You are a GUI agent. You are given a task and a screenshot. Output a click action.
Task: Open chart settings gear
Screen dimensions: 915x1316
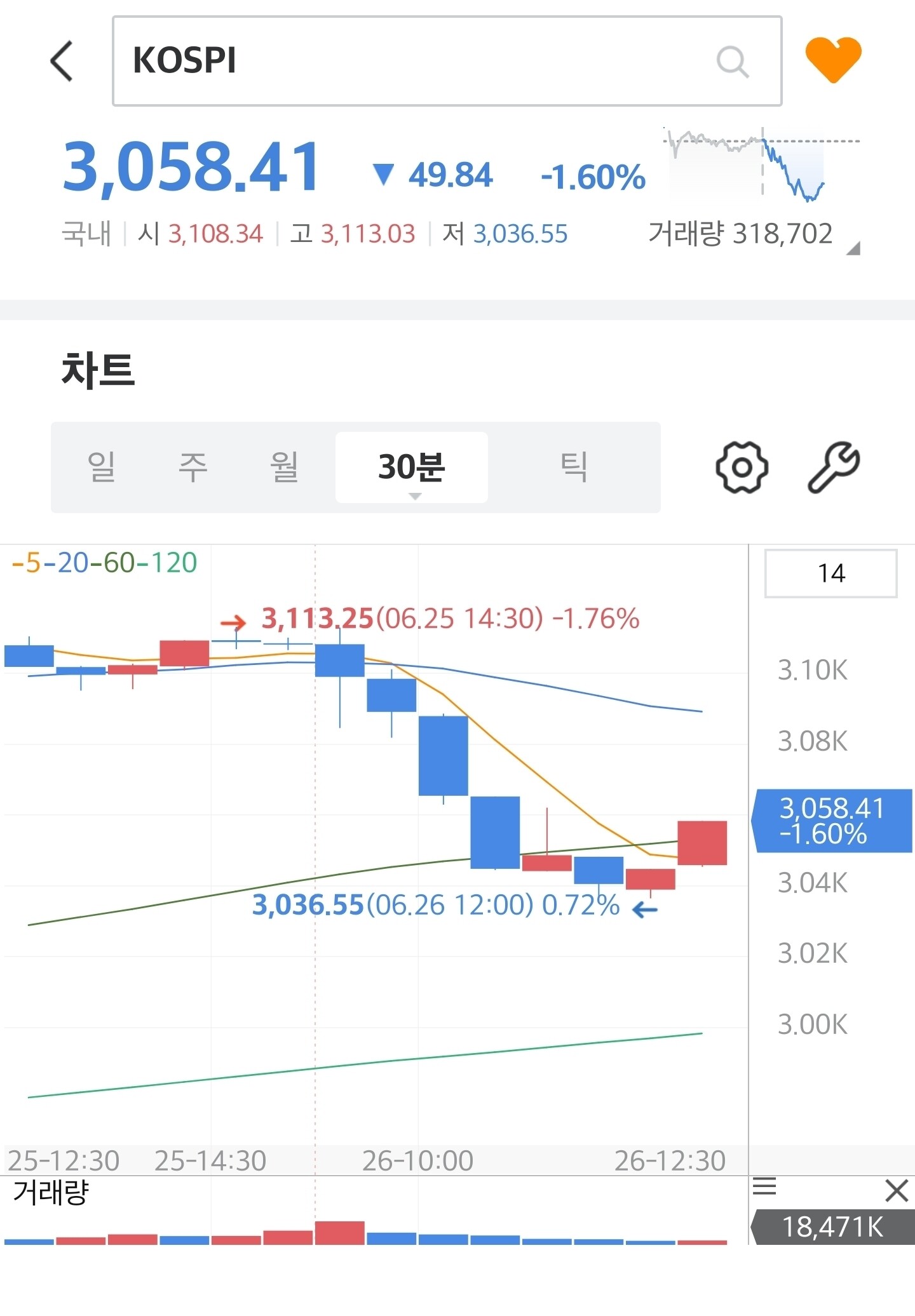[742, 467]
